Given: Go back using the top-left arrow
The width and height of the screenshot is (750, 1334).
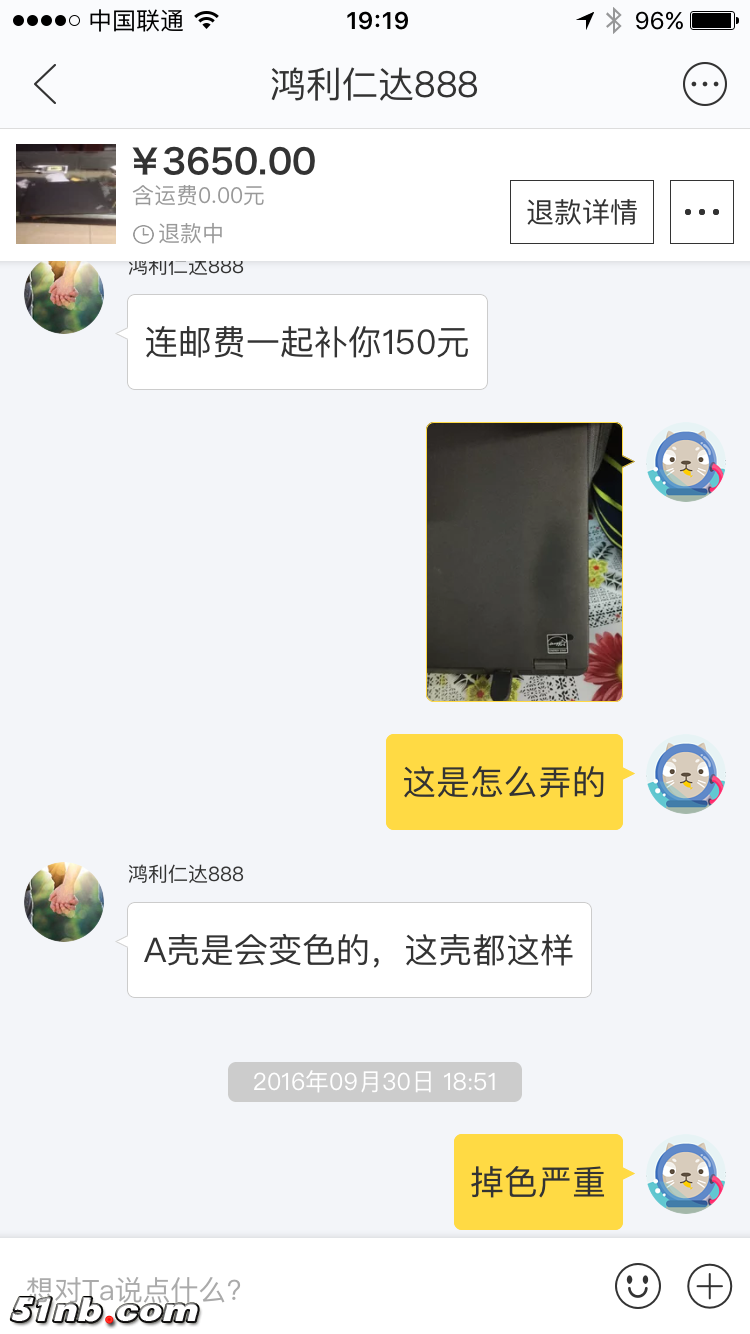Looking at the screenshot, I should [45, 85].
